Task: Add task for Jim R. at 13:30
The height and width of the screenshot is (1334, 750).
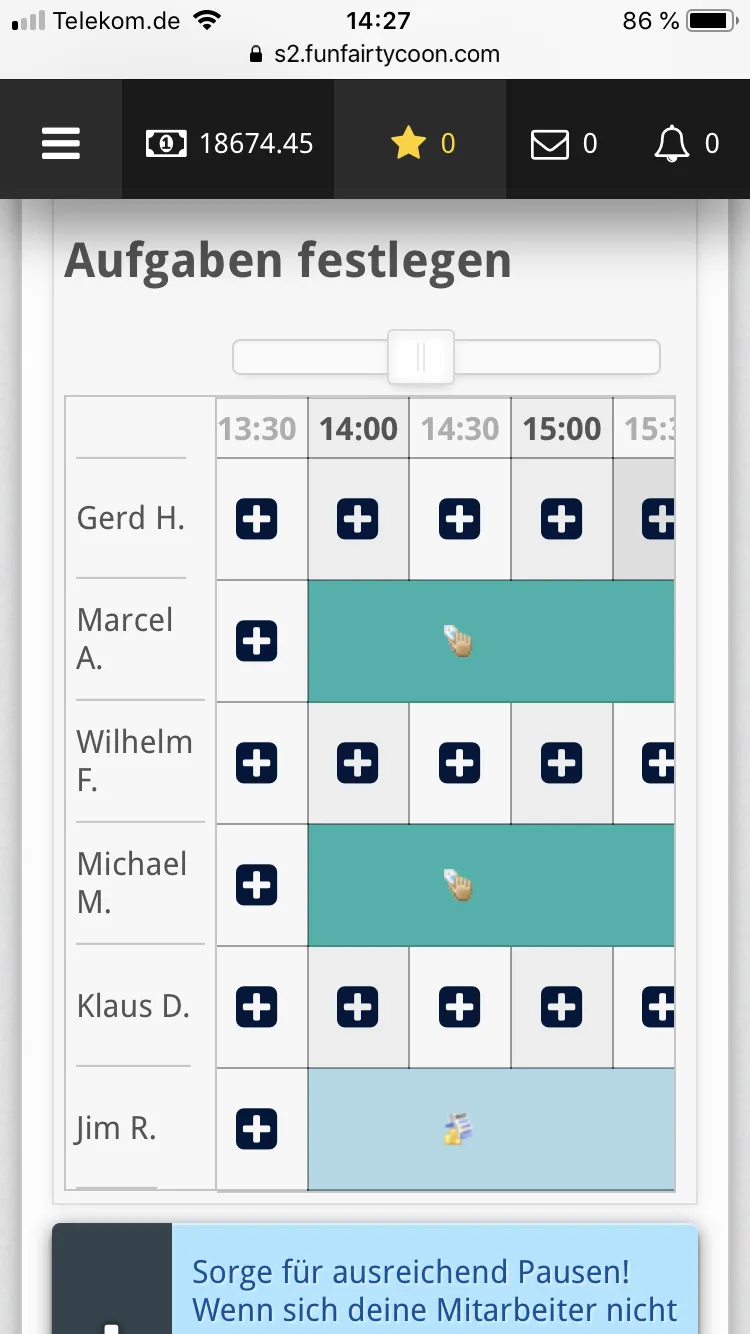Action: point(257,1129)
